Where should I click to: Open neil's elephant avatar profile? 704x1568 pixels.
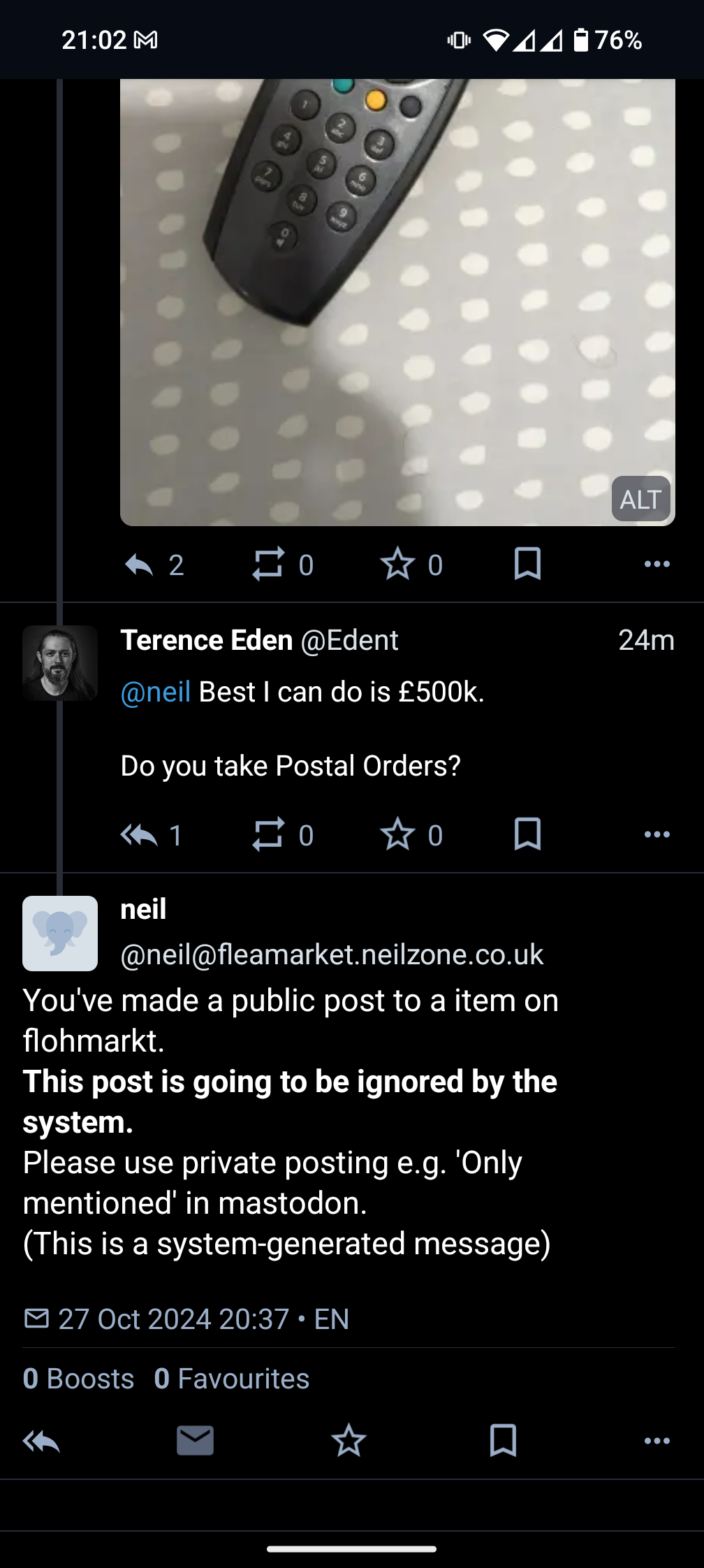coord(60,934)
